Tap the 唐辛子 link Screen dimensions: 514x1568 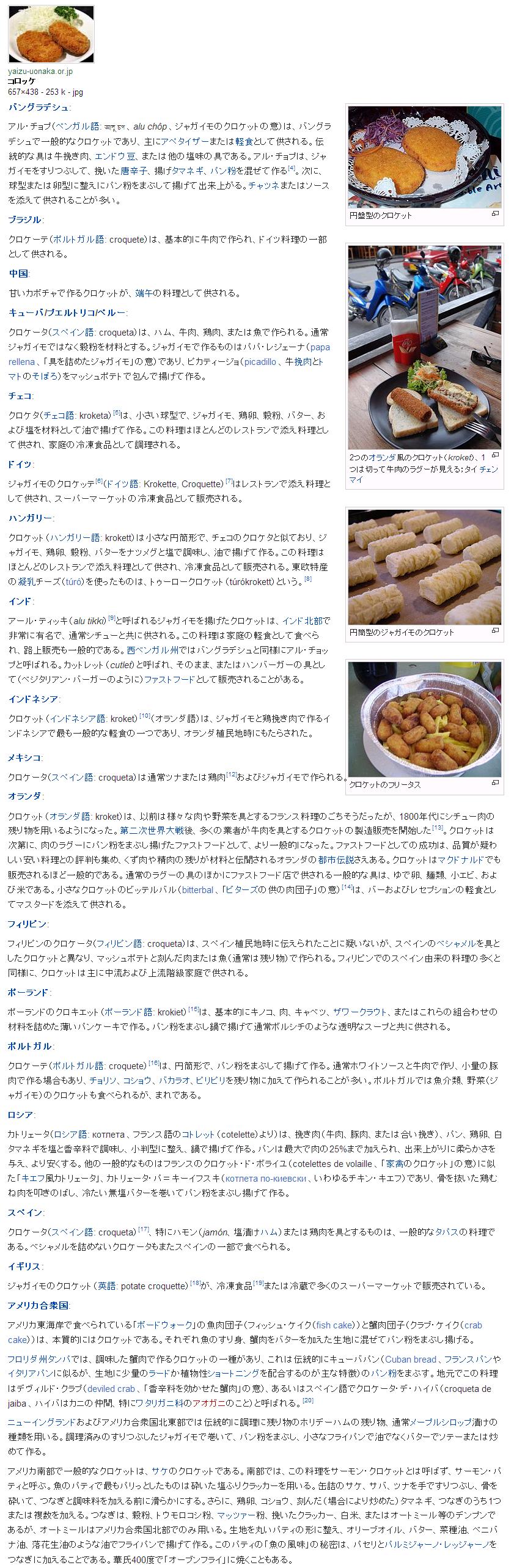click(133, 171)
